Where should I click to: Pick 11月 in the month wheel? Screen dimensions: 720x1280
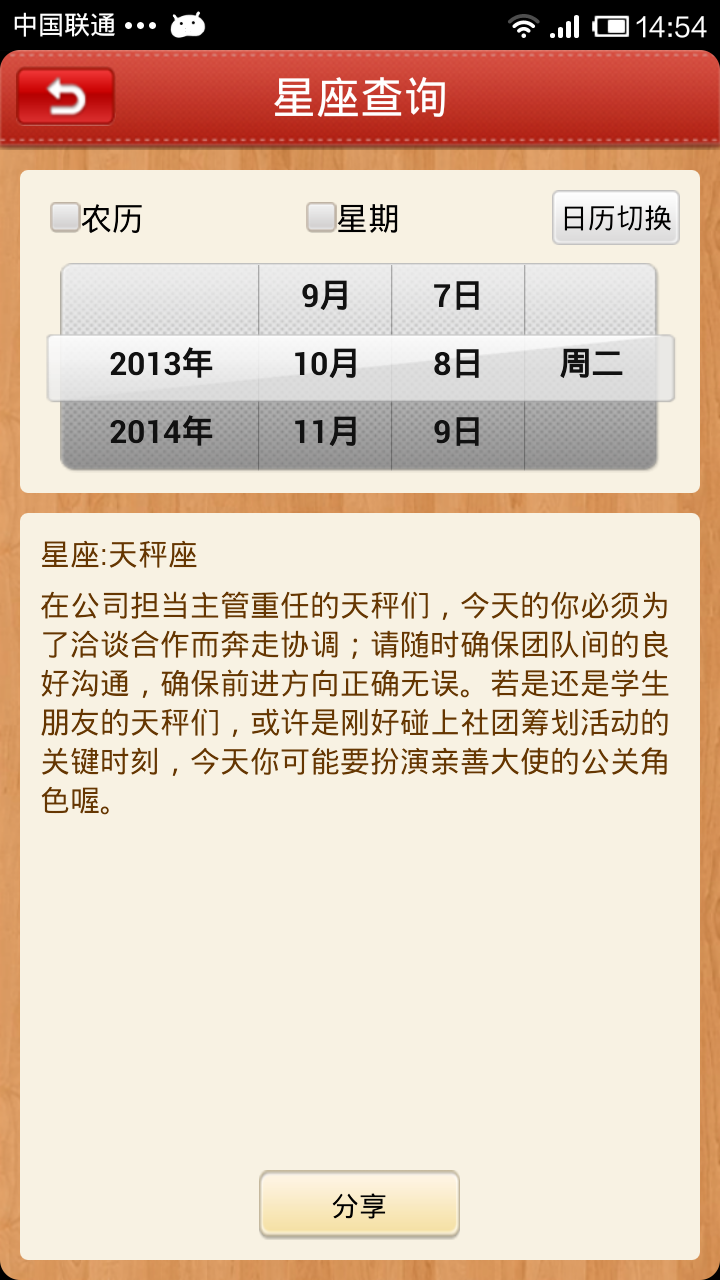click(325, 432)
